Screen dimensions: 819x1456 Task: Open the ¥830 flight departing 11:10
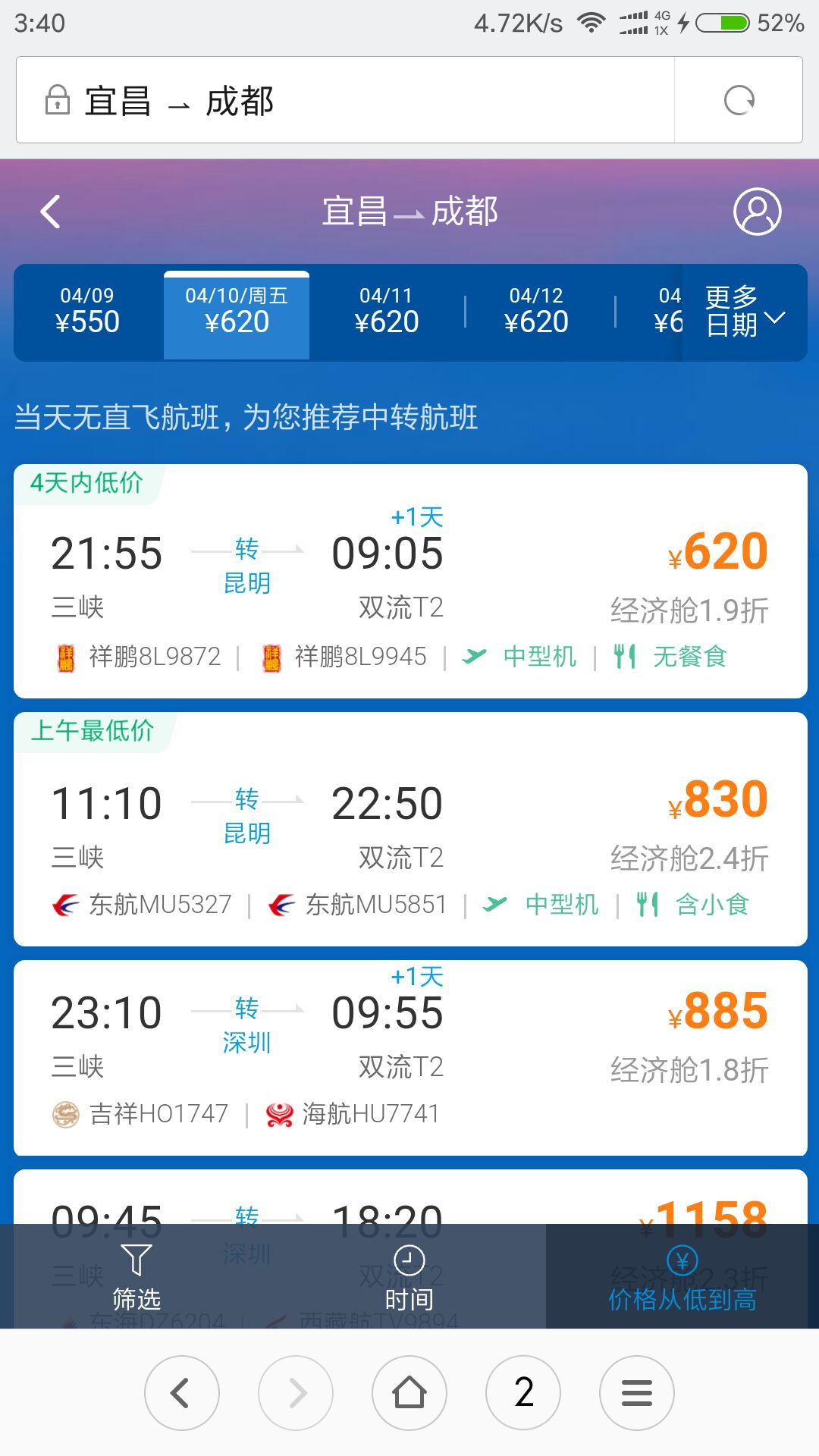[x=410, y=829]
